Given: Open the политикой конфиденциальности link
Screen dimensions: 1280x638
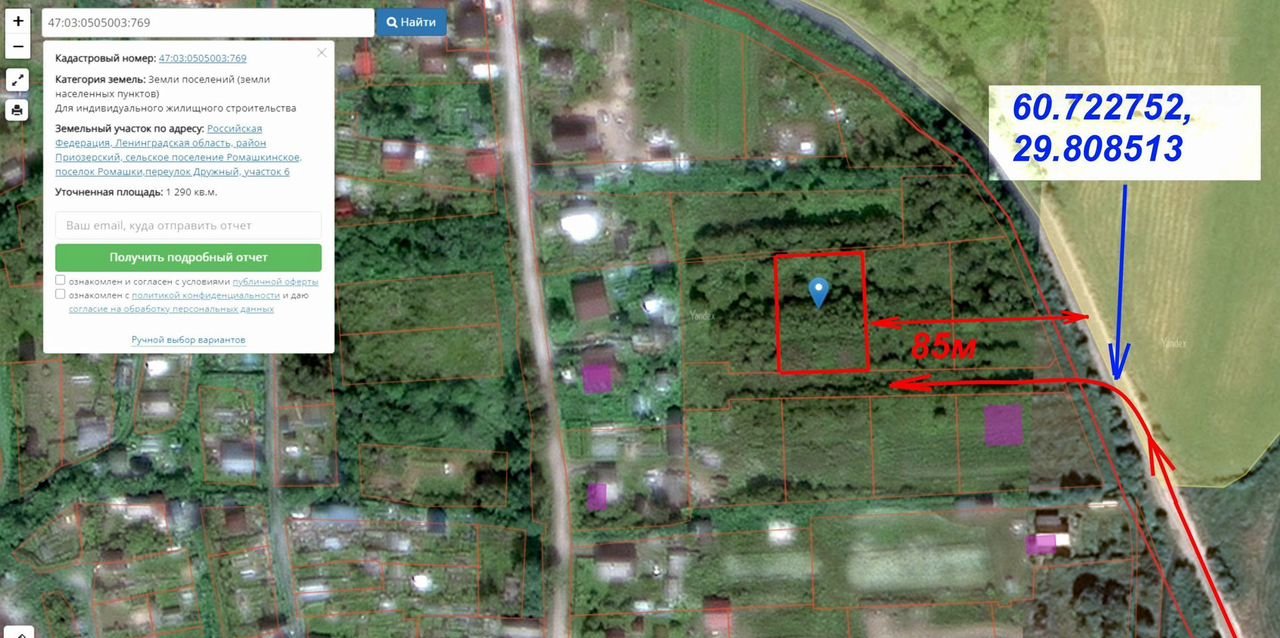Looking at the screenshot, I should (205, 296).
